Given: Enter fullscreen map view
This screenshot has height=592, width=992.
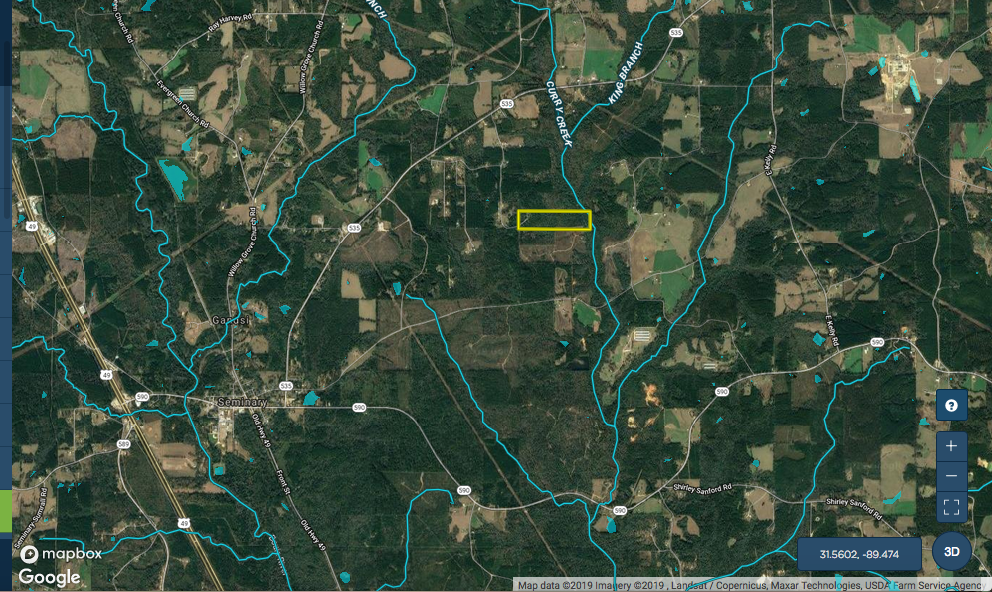Looking at the screenshot, I should point(951,507).
